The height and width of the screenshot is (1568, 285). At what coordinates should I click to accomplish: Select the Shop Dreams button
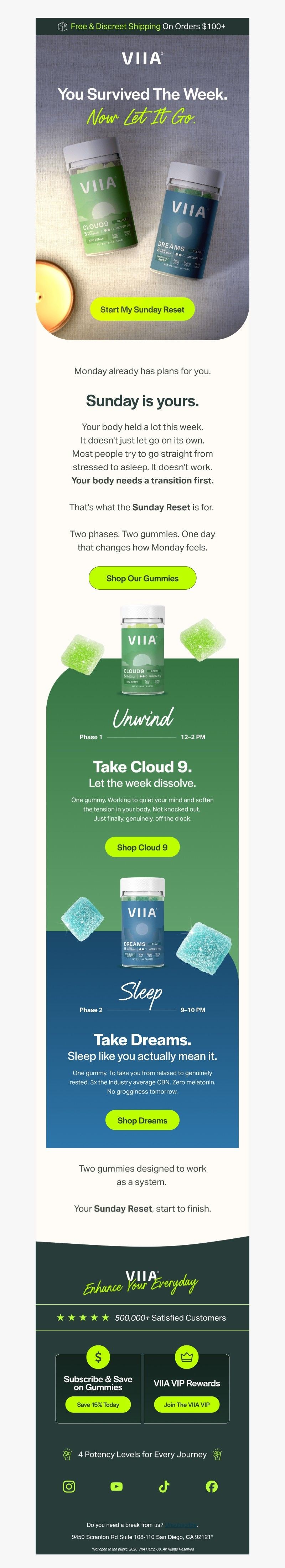pos(142,1120)
